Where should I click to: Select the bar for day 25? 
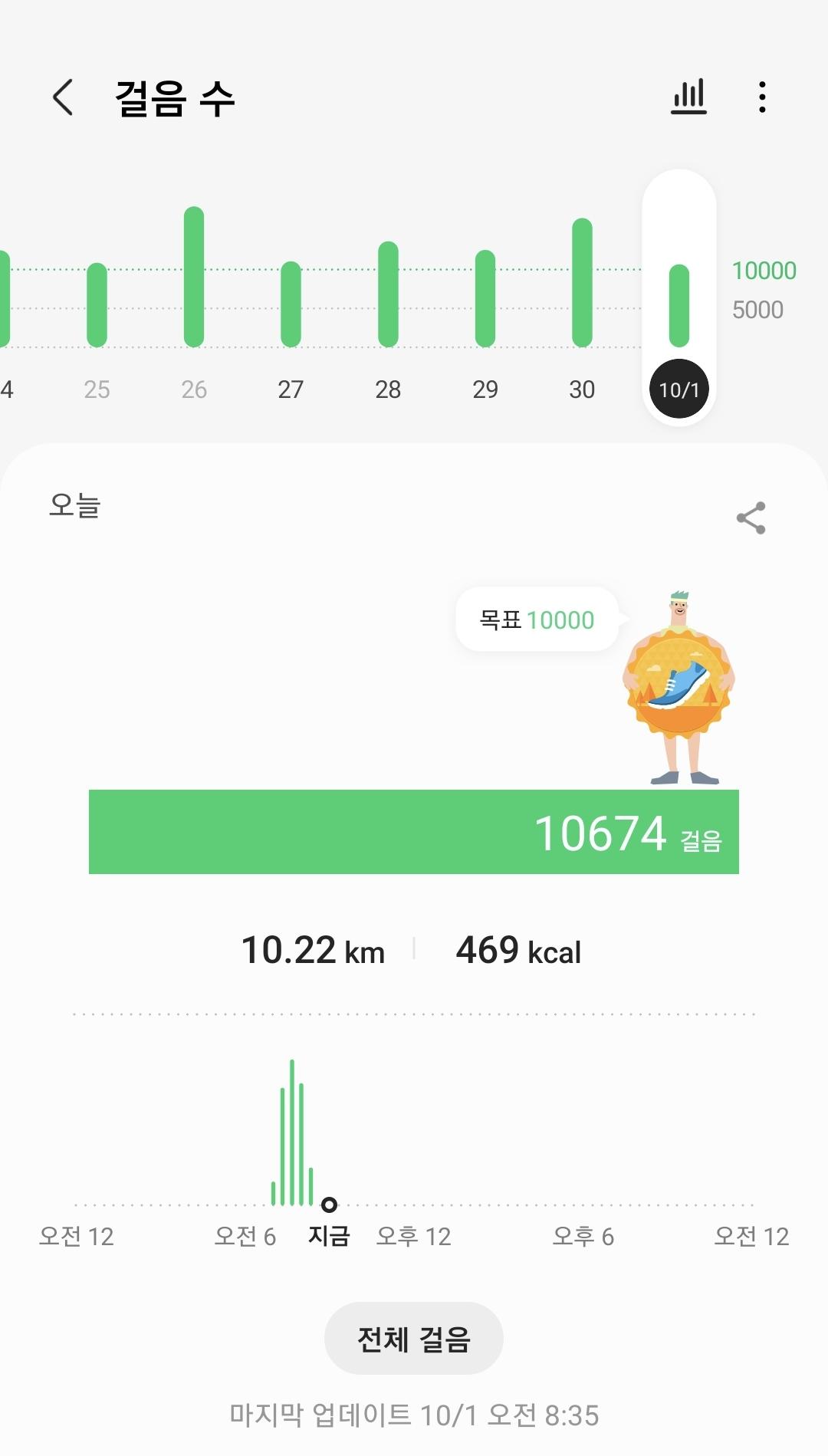pyautogui.click(x=97, y=305)
